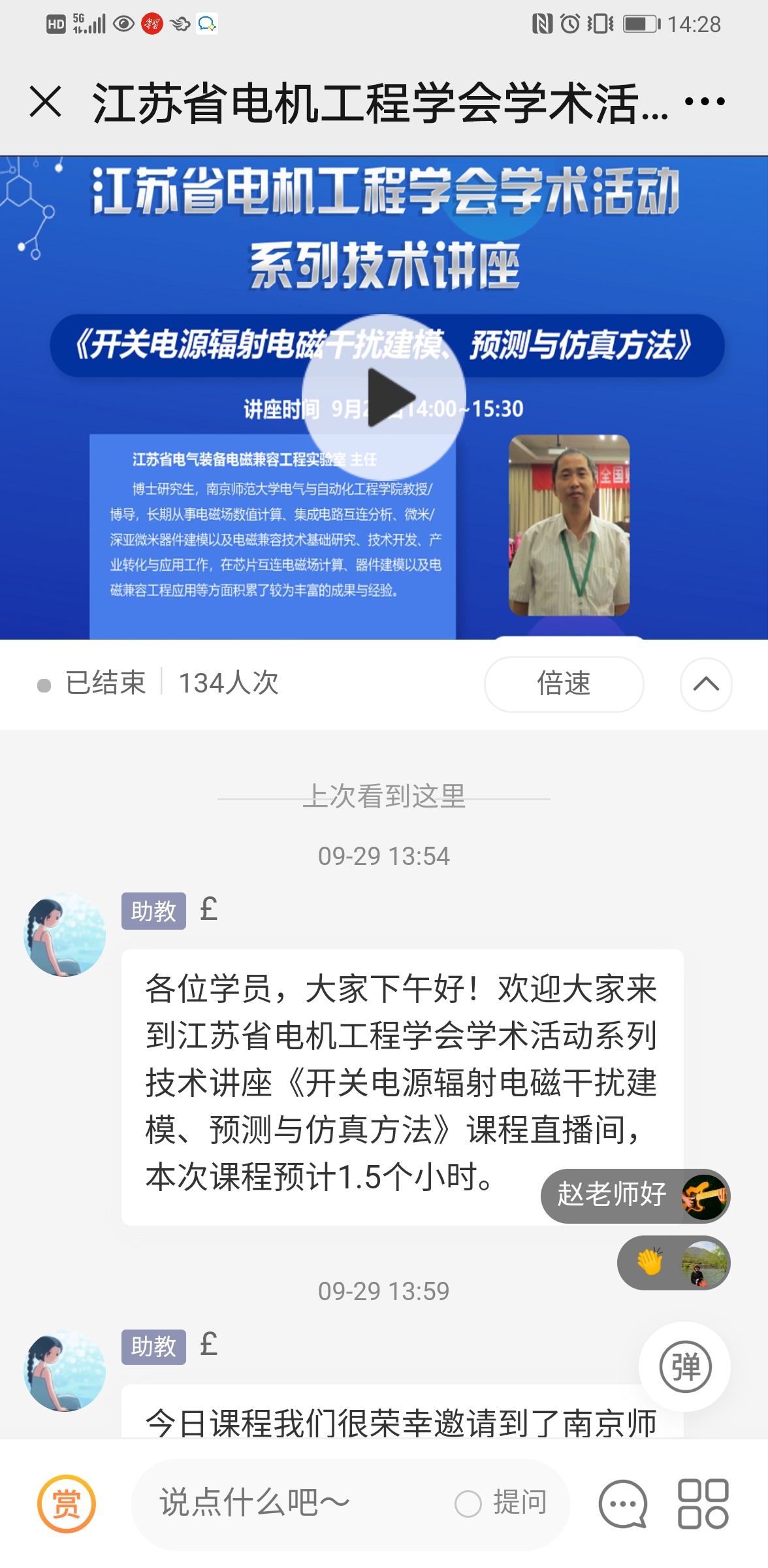Image resolution: width=768 pixels, height=1568 pixels.
Task: Open the 倍速 playback speed option
Action: [x=564, y=684]
